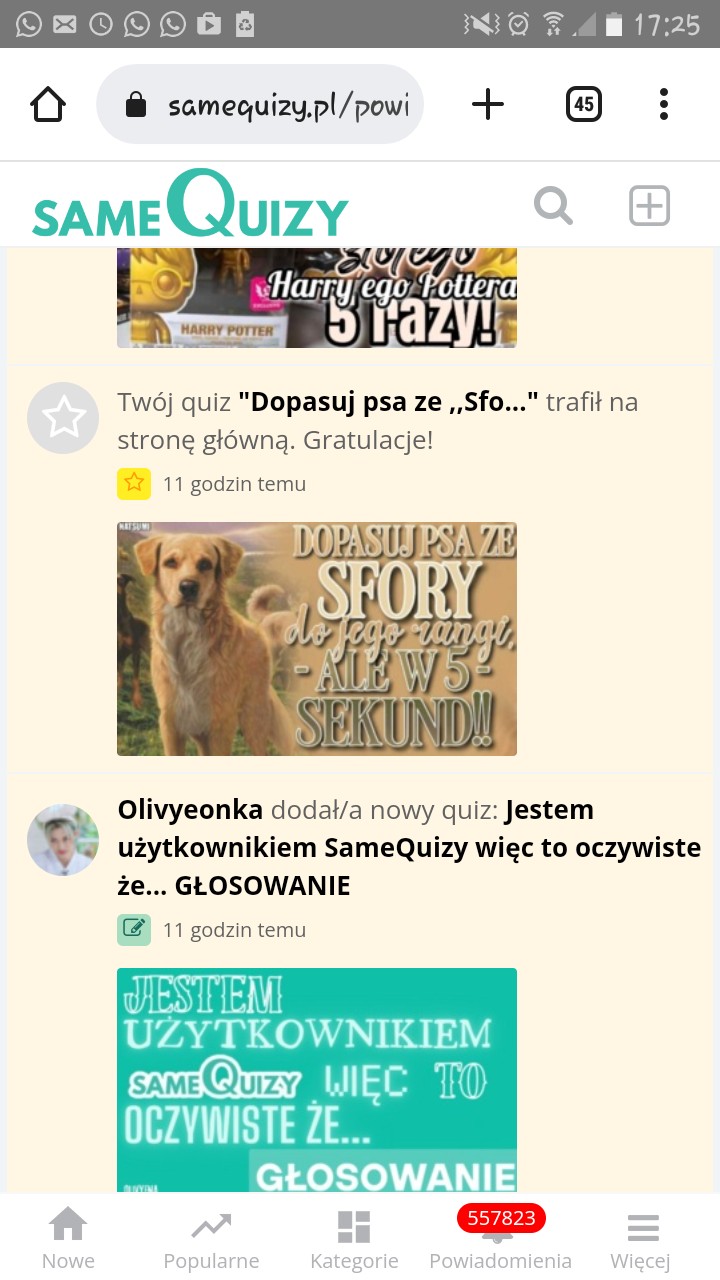
Task: Tap Olivyeonka's avatar picture
Action: [x=63, y=840]
